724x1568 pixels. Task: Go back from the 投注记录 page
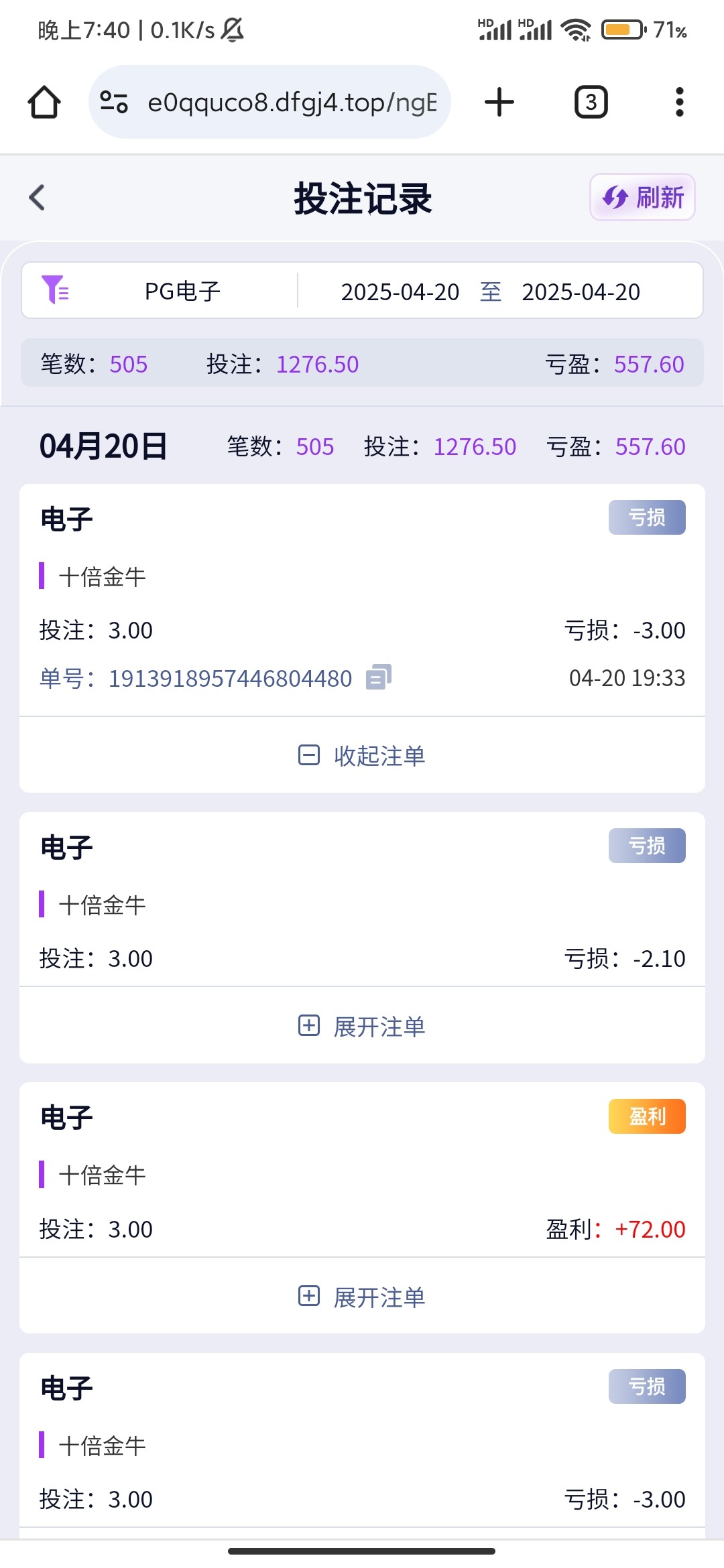coord(38,198)
